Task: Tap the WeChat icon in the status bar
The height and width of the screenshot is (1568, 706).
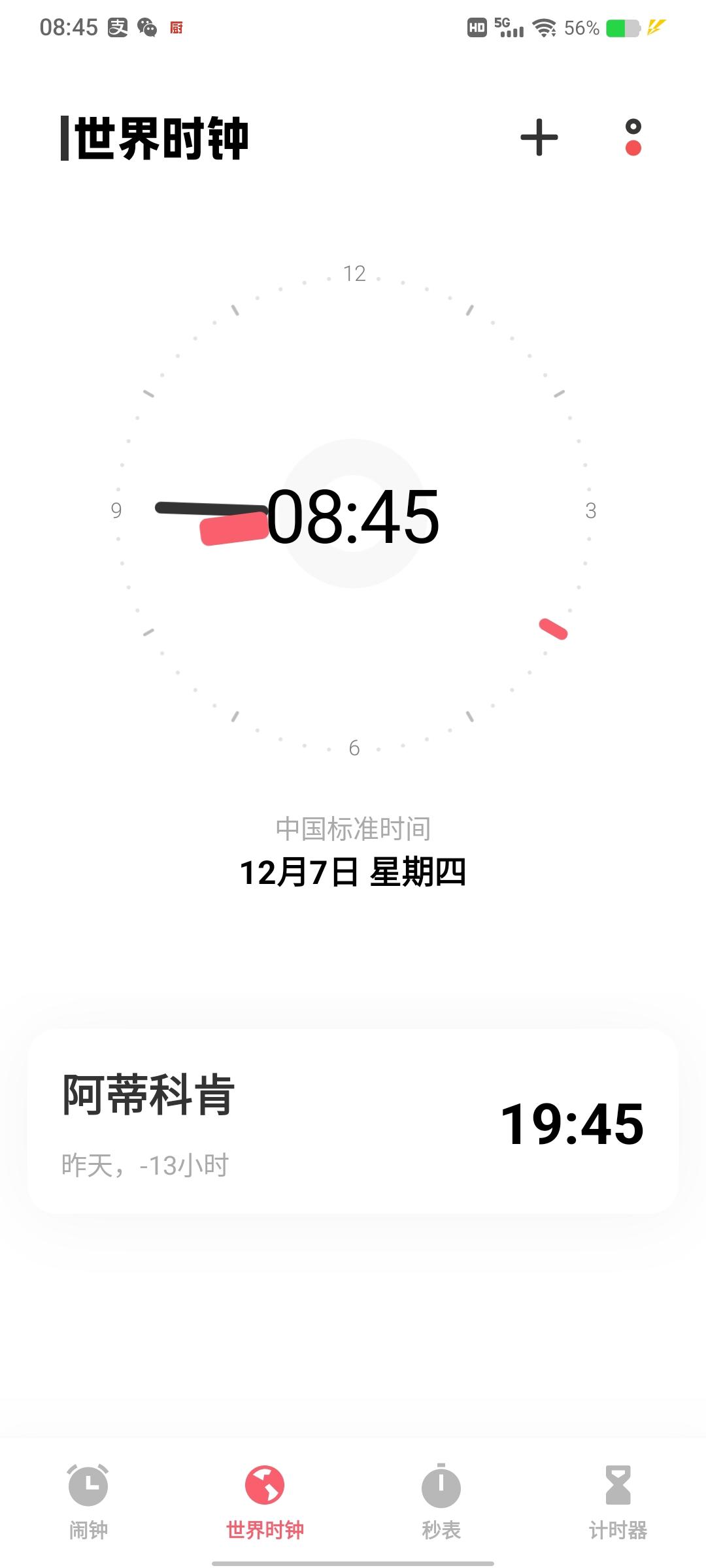Action: pos(146,28)
